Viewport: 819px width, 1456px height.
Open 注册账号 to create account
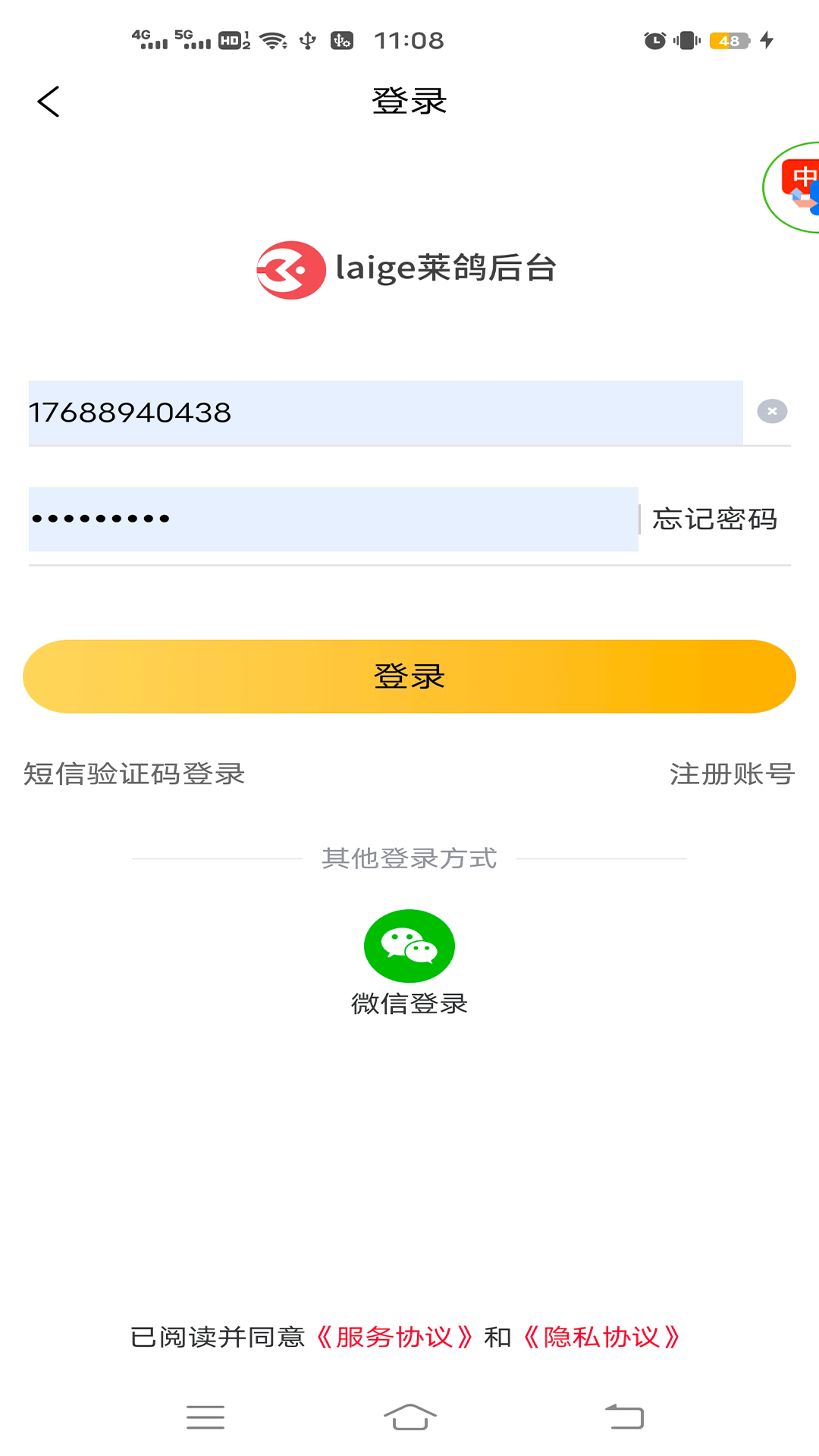[x=732, y=774]
